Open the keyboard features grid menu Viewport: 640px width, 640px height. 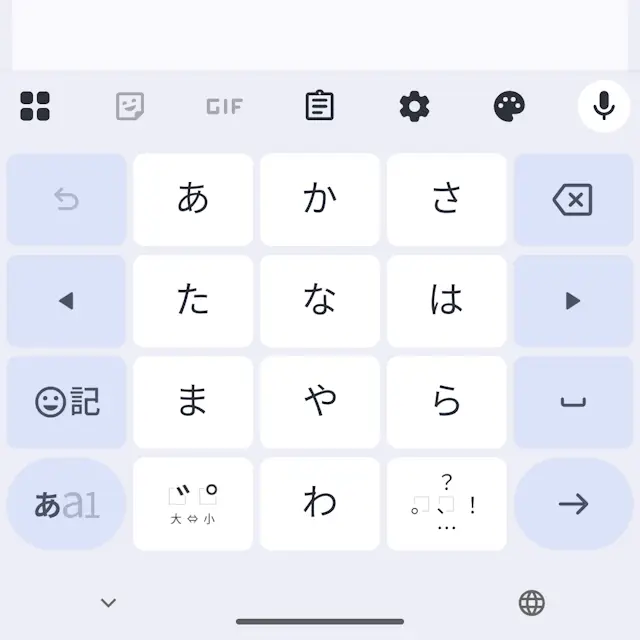click(x=35, y=105)
